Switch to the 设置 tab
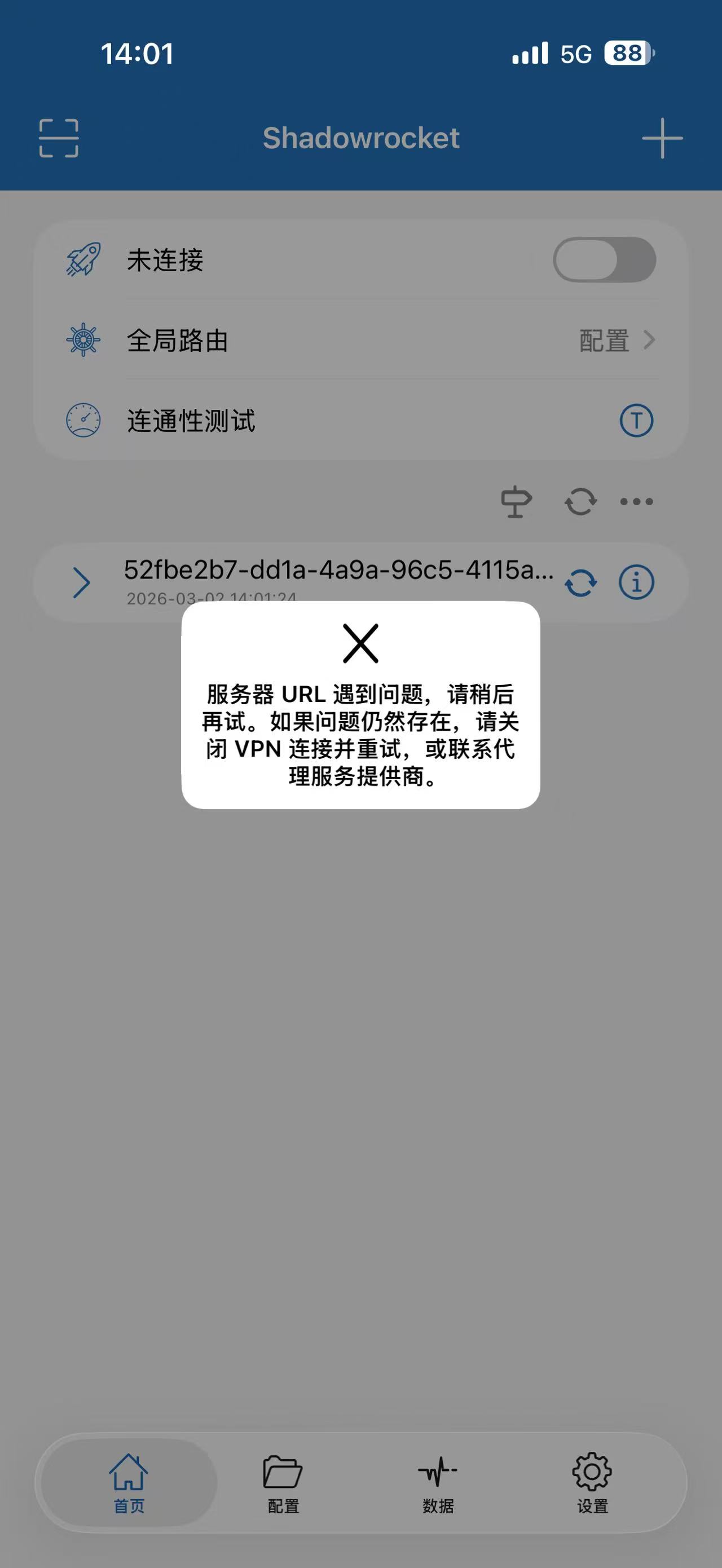The image size is (722, 1568). 592,1483
